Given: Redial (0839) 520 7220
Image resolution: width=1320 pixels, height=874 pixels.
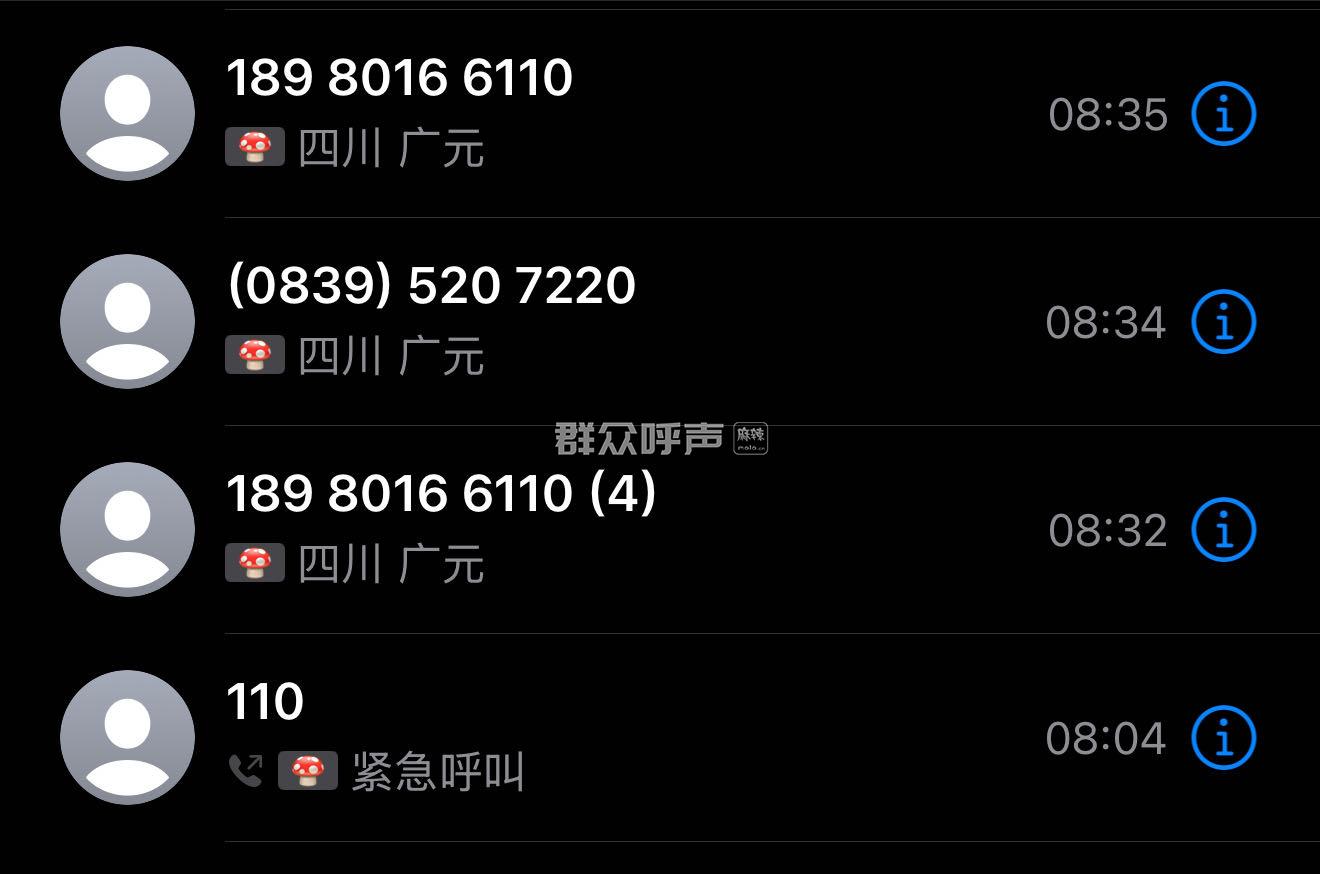Looking at the screenshot, I should [x=431, y=286].
